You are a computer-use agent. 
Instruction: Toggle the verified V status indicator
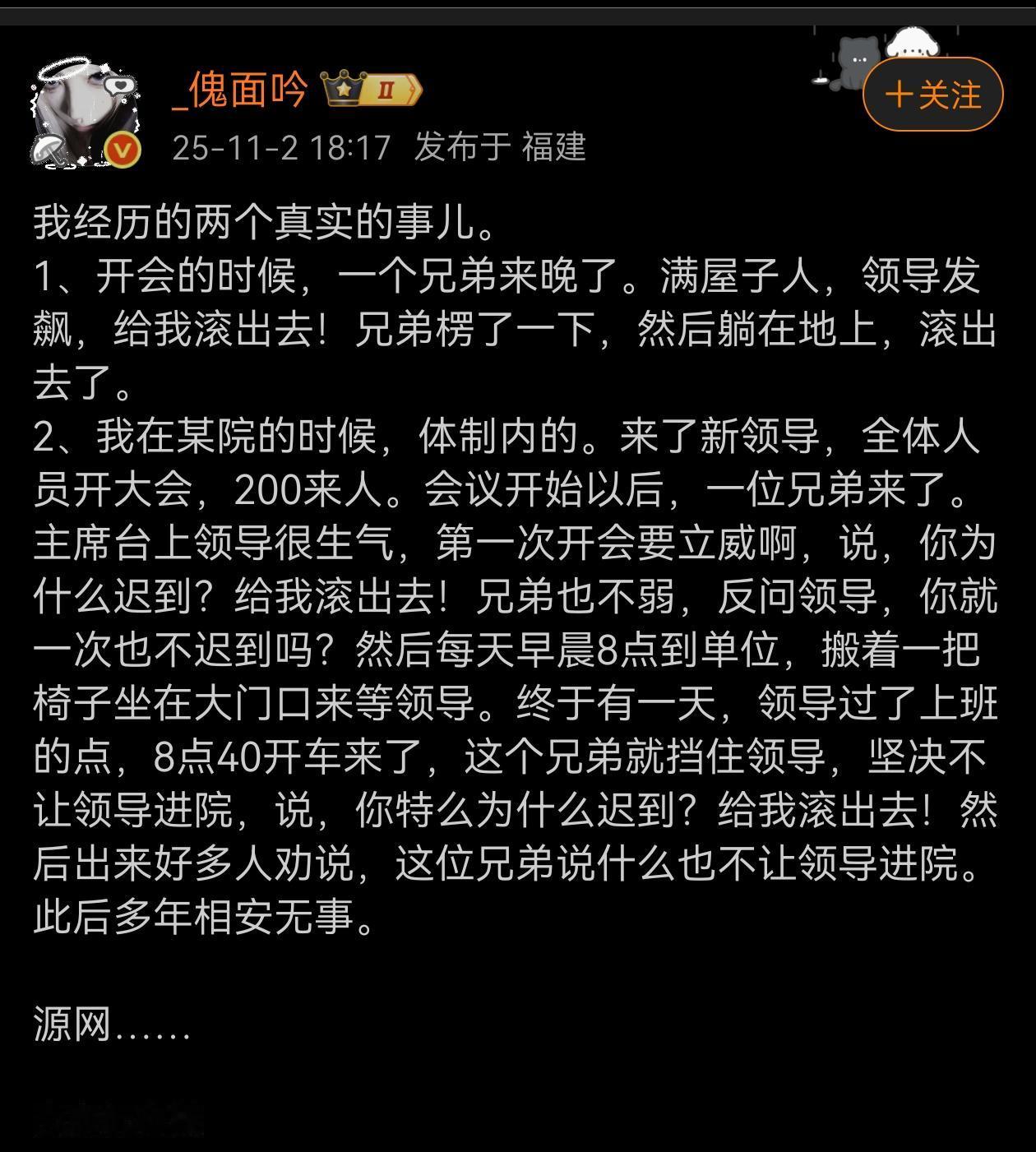tap(122, 148)
